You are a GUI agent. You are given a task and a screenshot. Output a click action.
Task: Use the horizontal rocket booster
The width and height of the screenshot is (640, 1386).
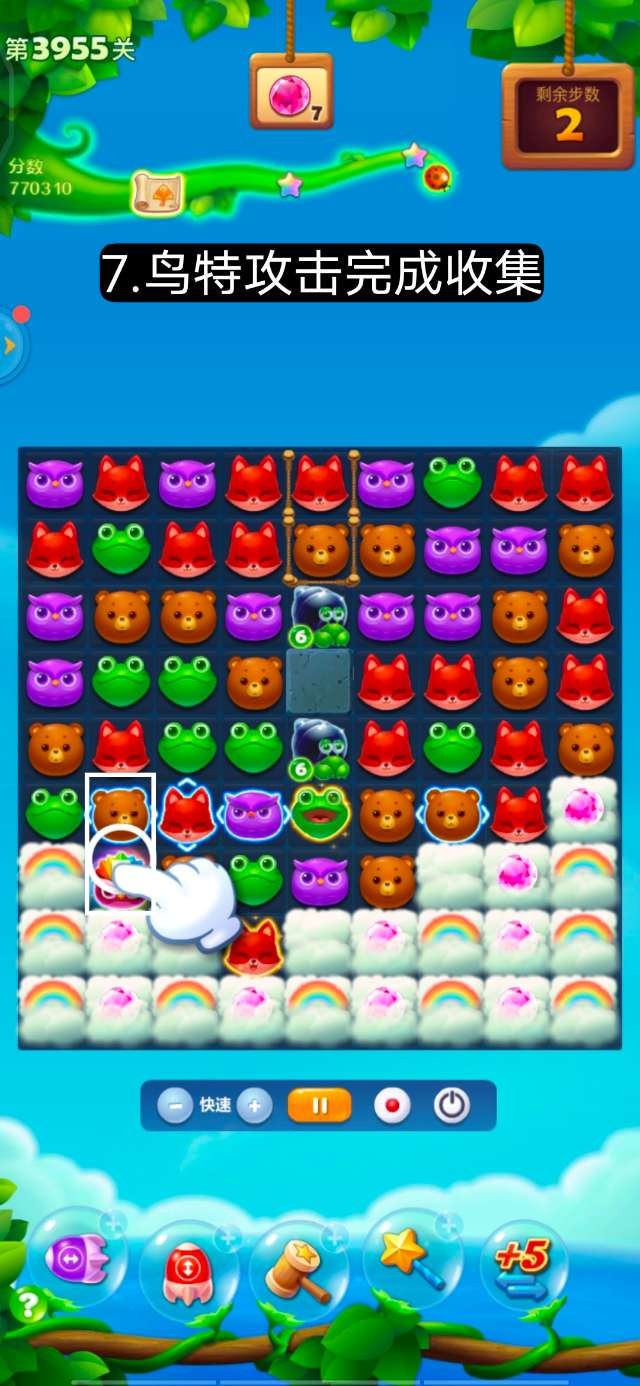point(78,1258)
